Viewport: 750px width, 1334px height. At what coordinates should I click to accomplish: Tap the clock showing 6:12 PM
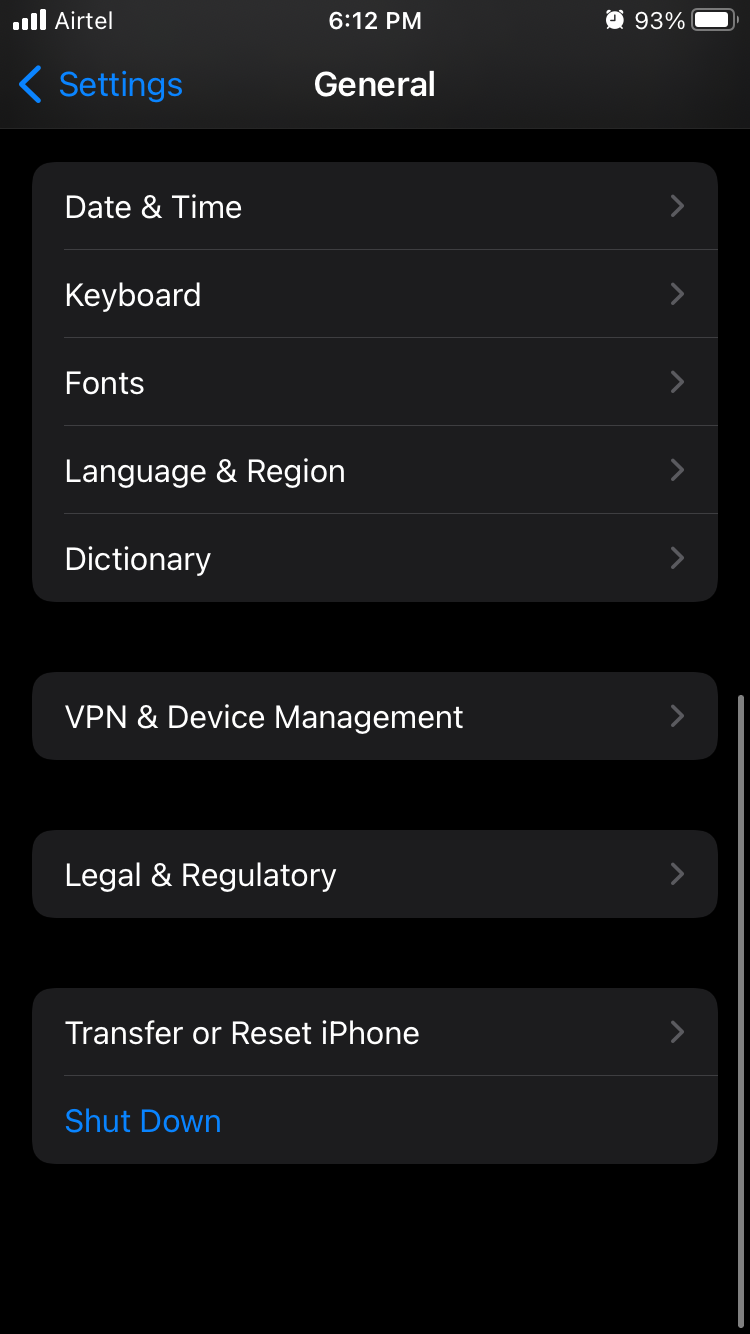click(x=375, y=20)
